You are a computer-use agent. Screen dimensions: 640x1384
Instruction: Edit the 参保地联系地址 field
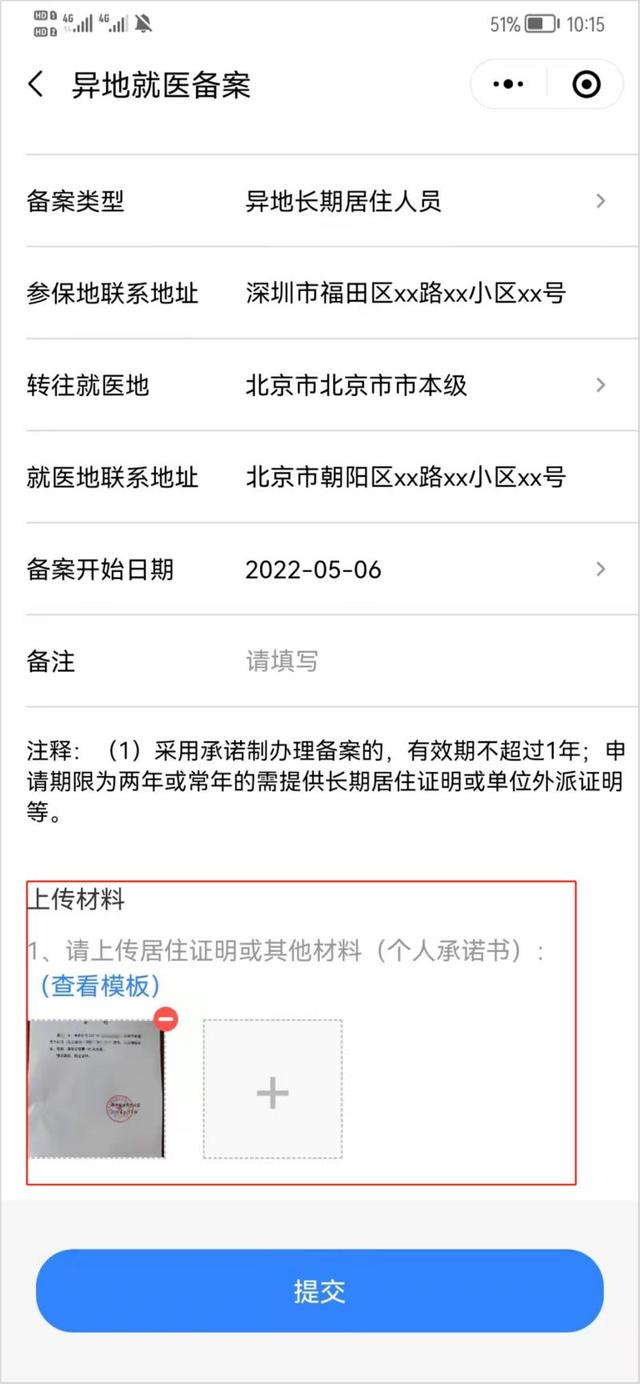coord(405,293)
